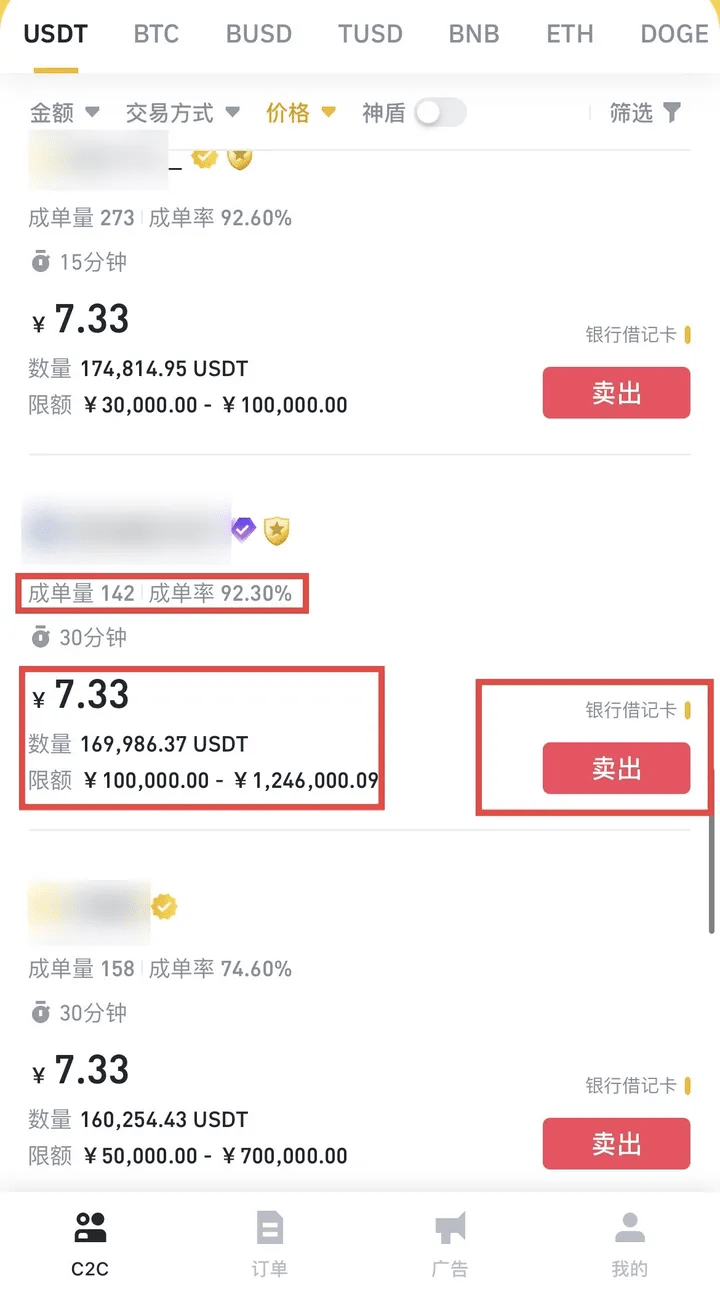Toggle the 神盾 shield switch on

point(440,113)
